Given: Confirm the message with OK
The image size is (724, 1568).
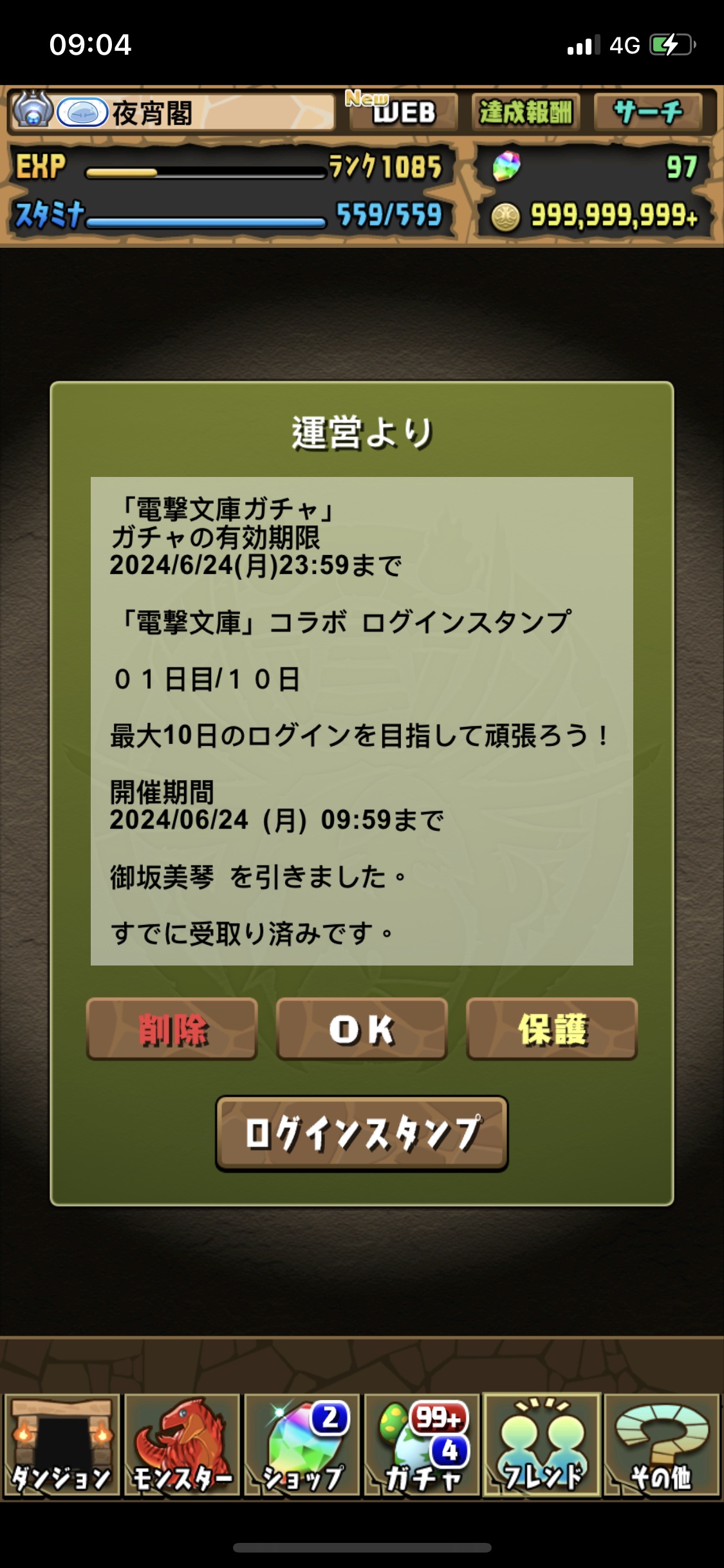Looking at the screenshot, I should [x=362, y=1029].
